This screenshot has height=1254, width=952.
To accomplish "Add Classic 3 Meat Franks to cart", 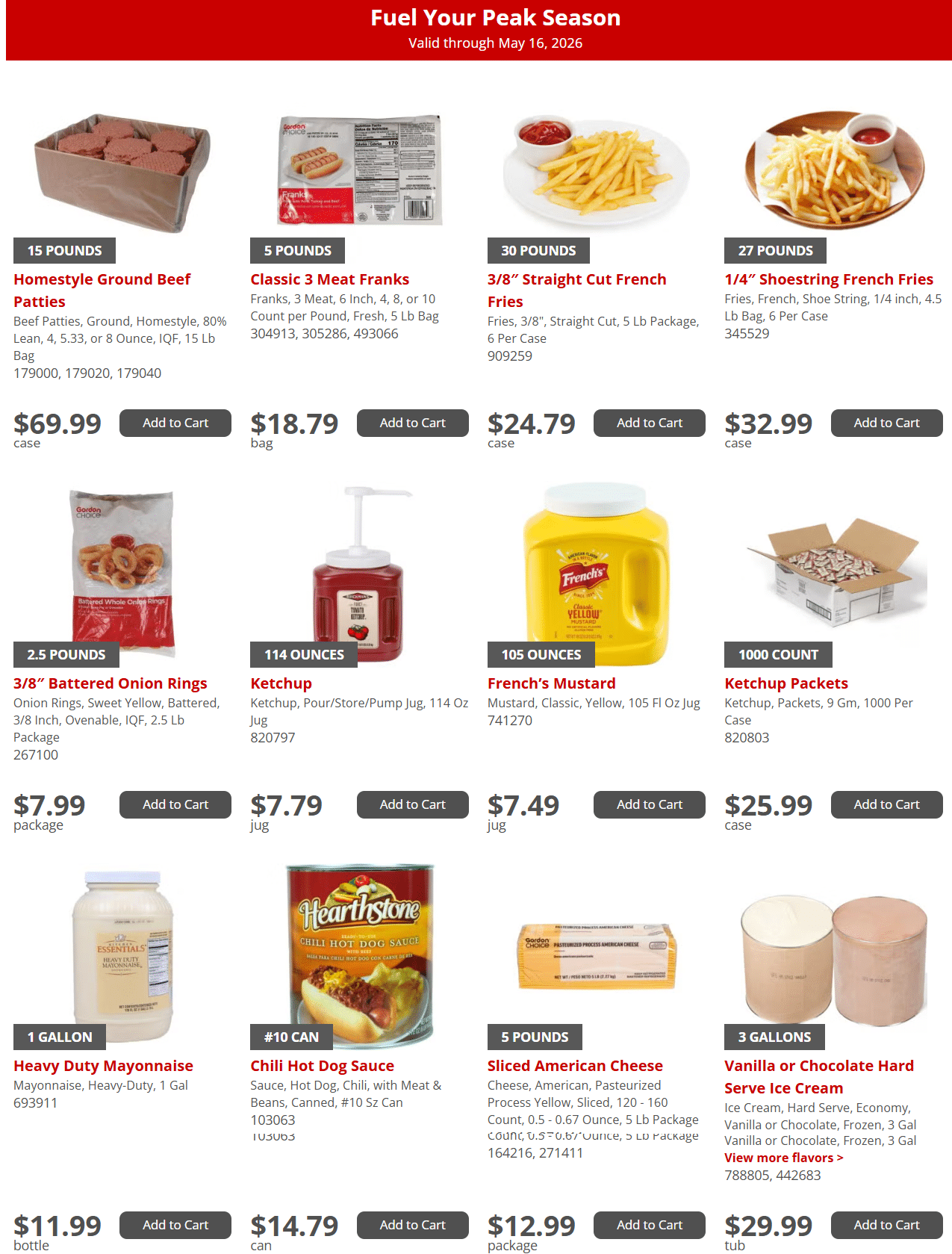I will point(412,423).
